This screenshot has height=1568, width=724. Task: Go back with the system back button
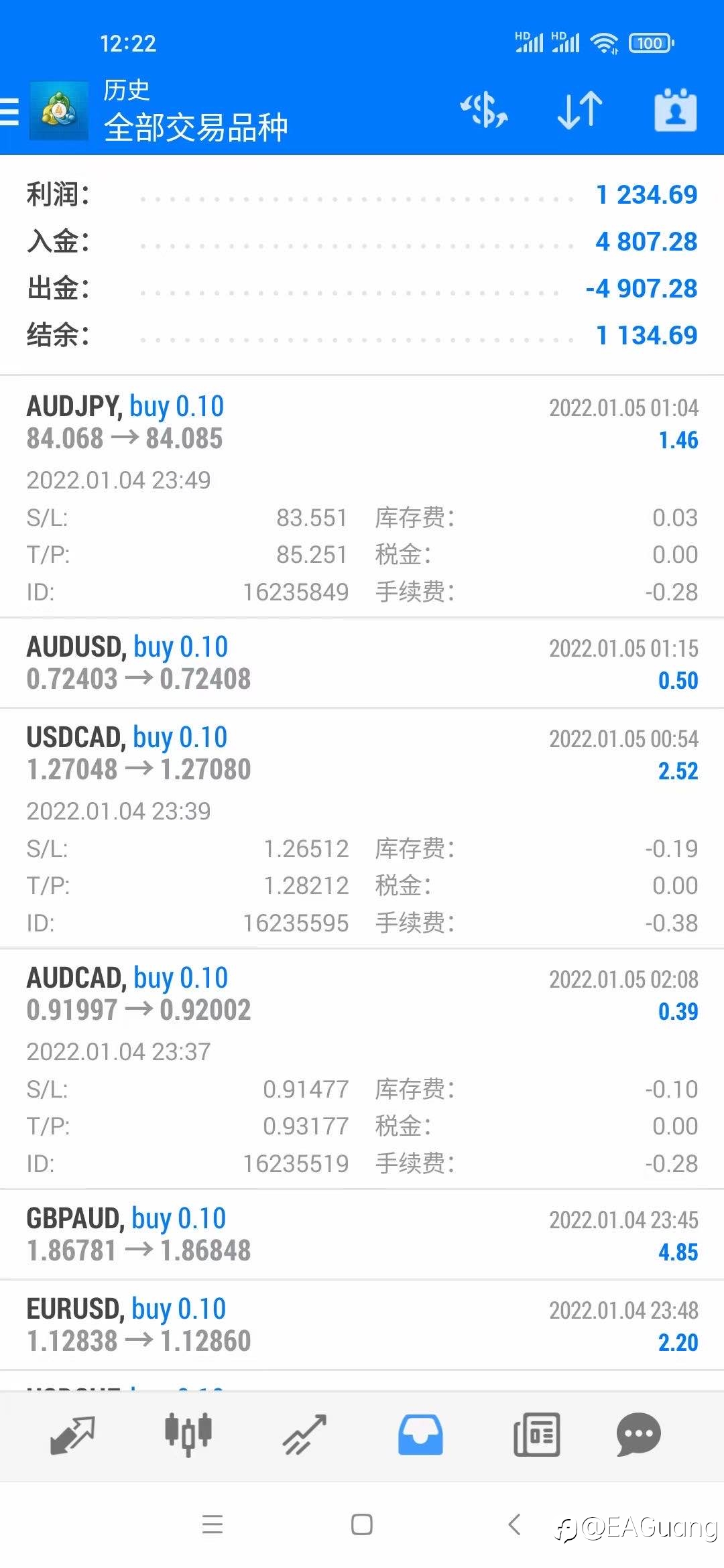tap(514, 1524)
